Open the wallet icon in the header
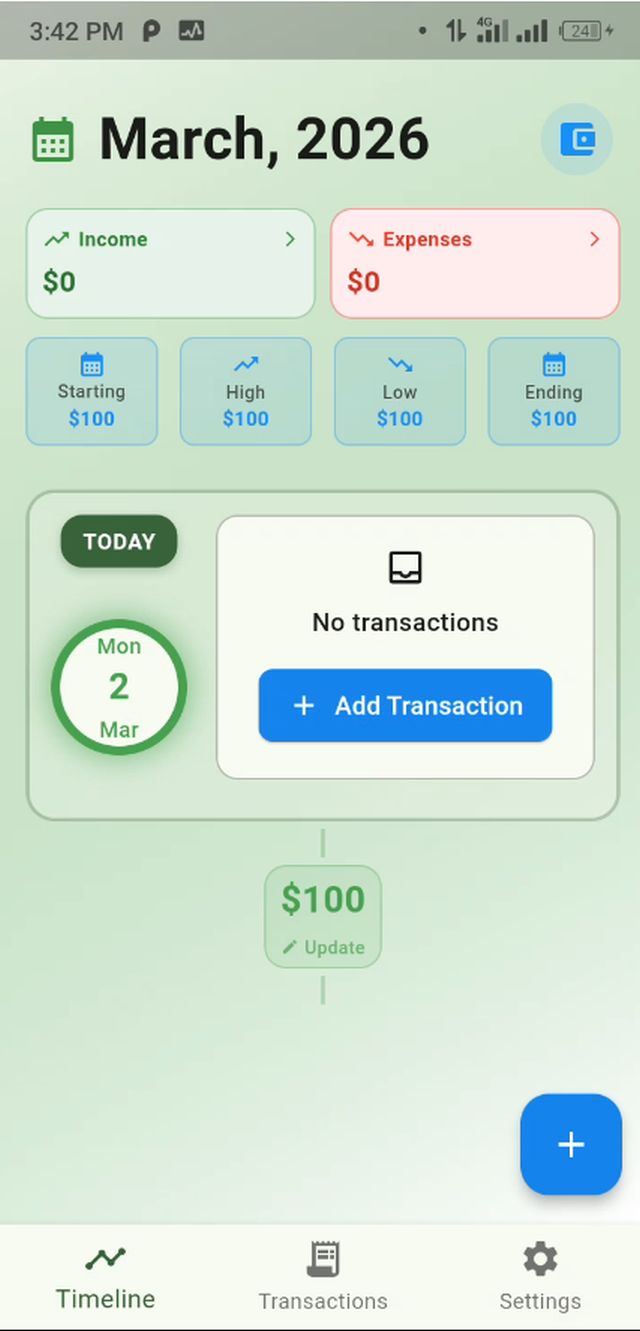 [577, 139]
